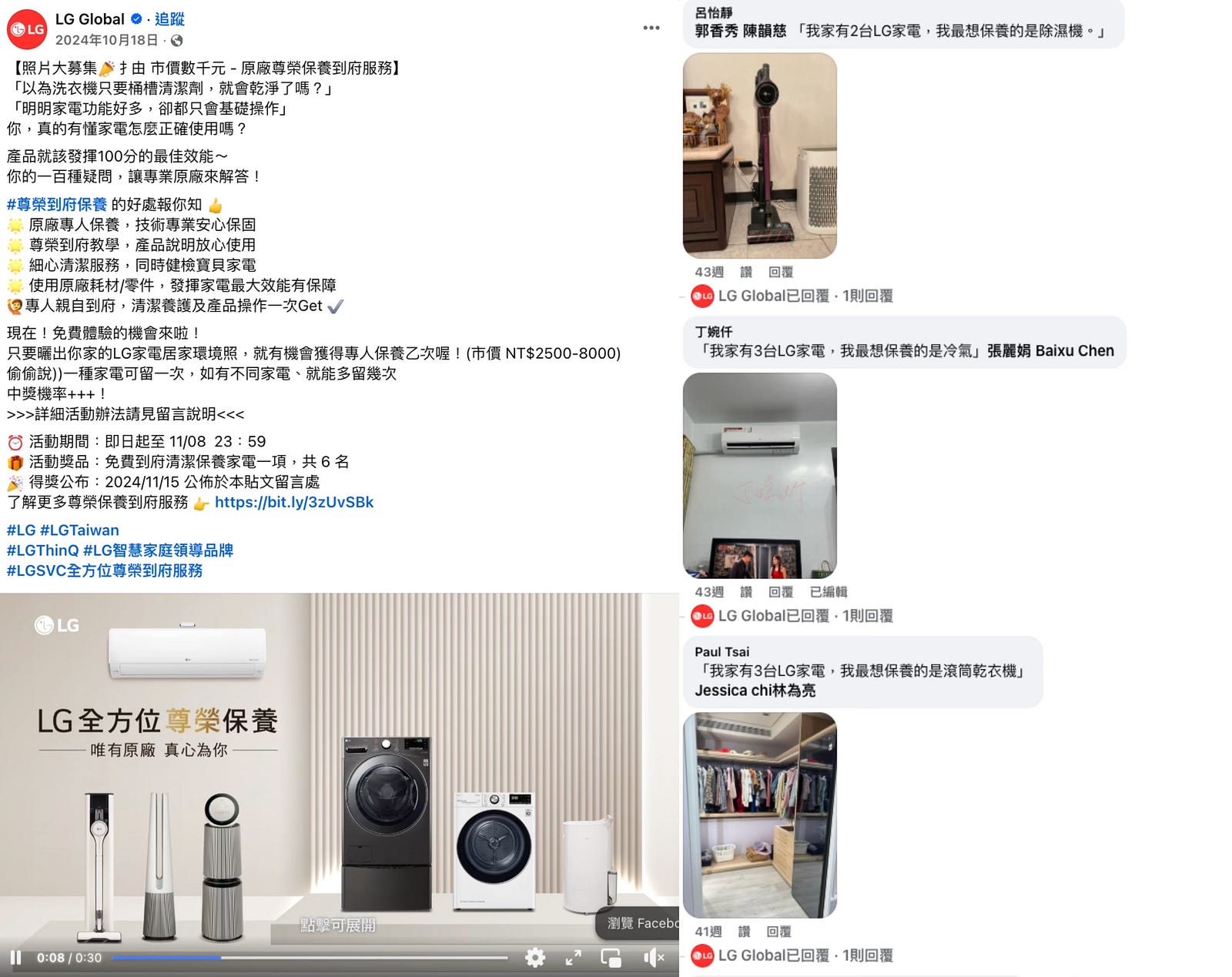Seek on the video progress bar
Image resolution: width=1232 pixels, height=977 pixels.
(x=308, y=958)
